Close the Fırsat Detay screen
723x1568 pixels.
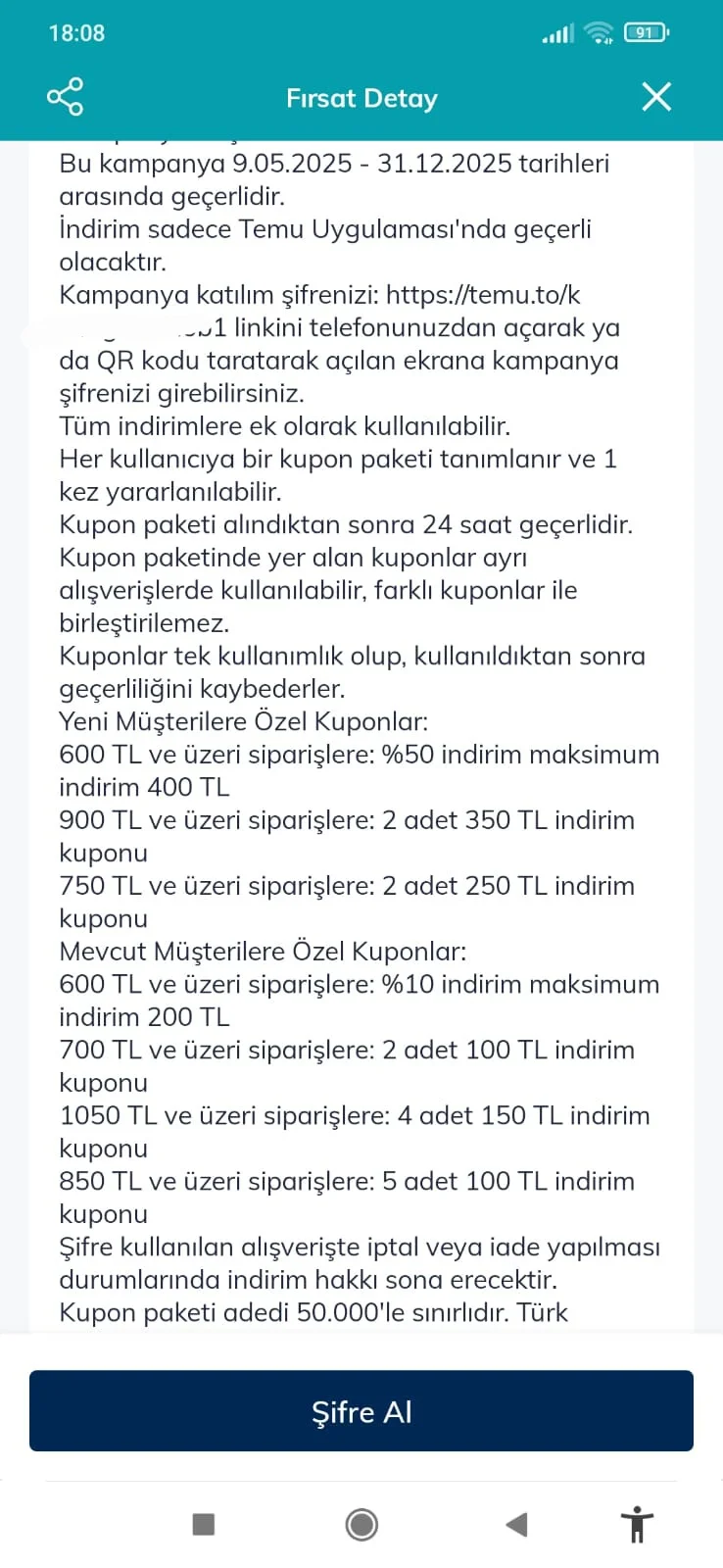[x=655, y=97]
